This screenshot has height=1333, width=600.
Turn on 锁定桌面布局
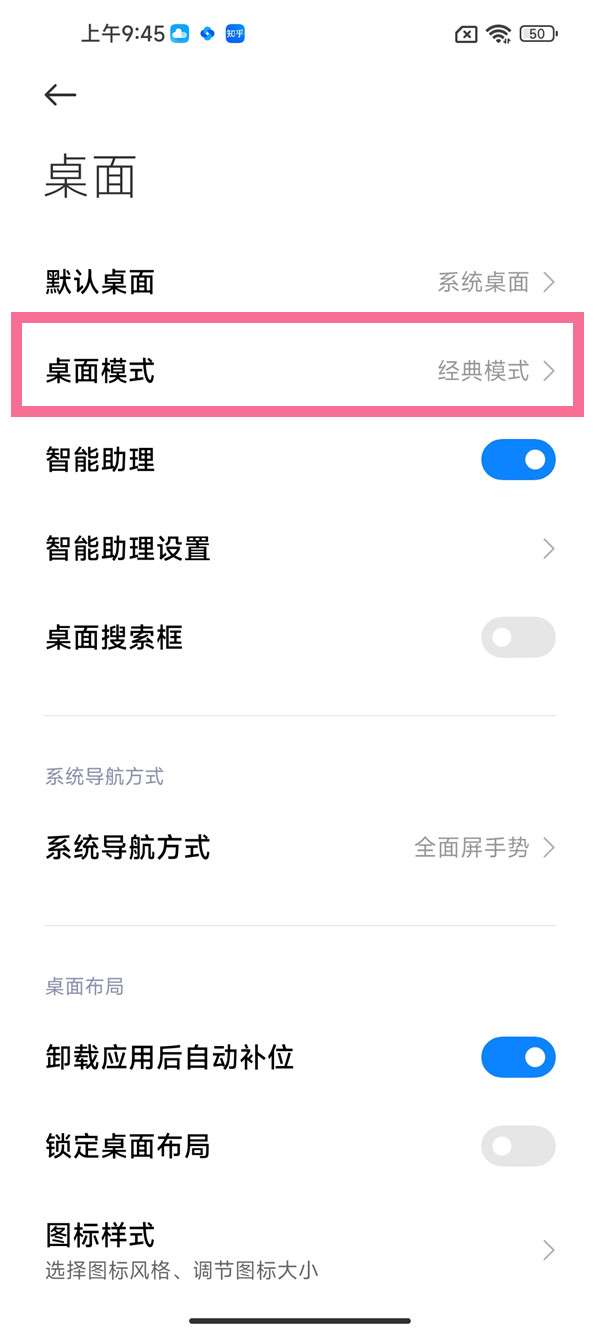518,1146
